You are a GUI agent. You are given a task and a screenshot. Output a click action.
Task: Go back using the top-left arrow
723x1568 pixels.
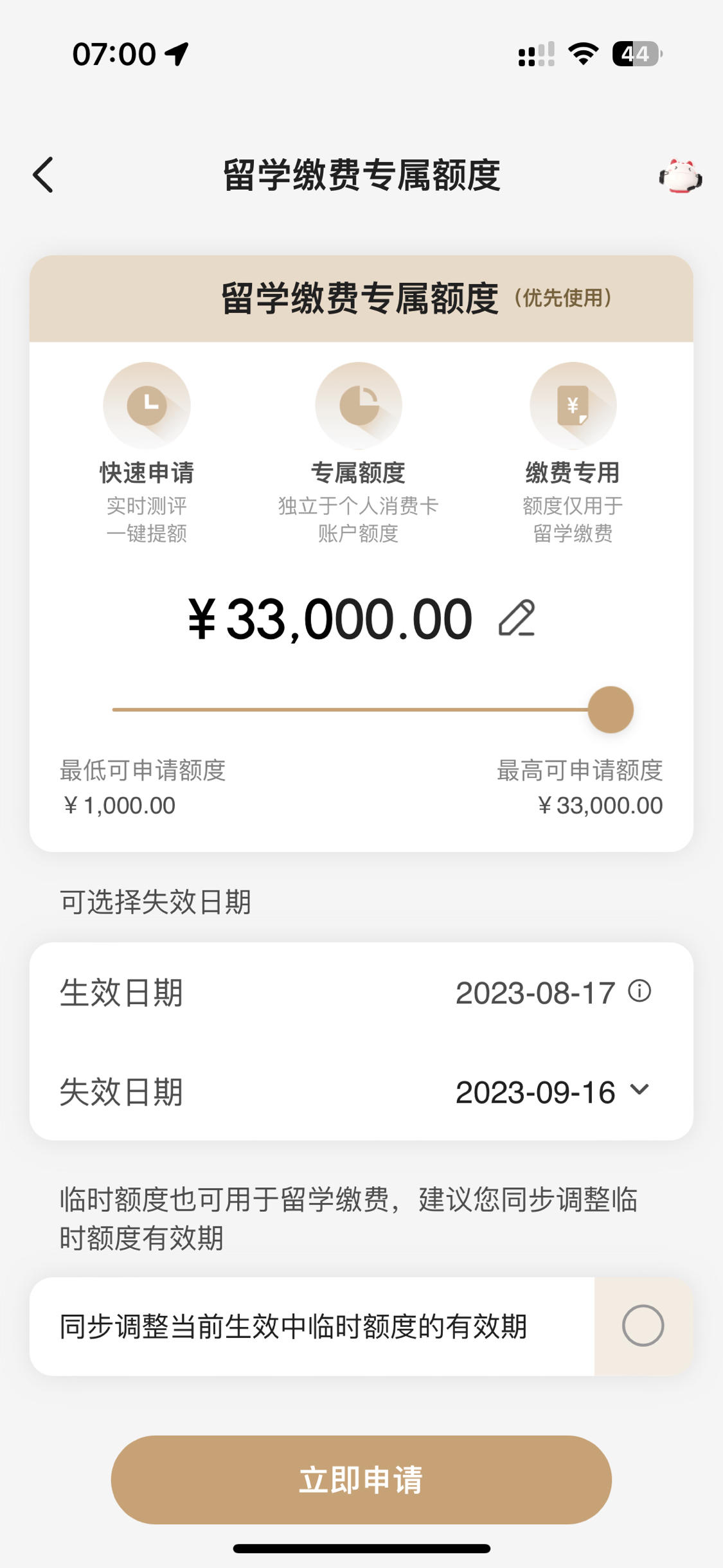[x=43, y=175]
